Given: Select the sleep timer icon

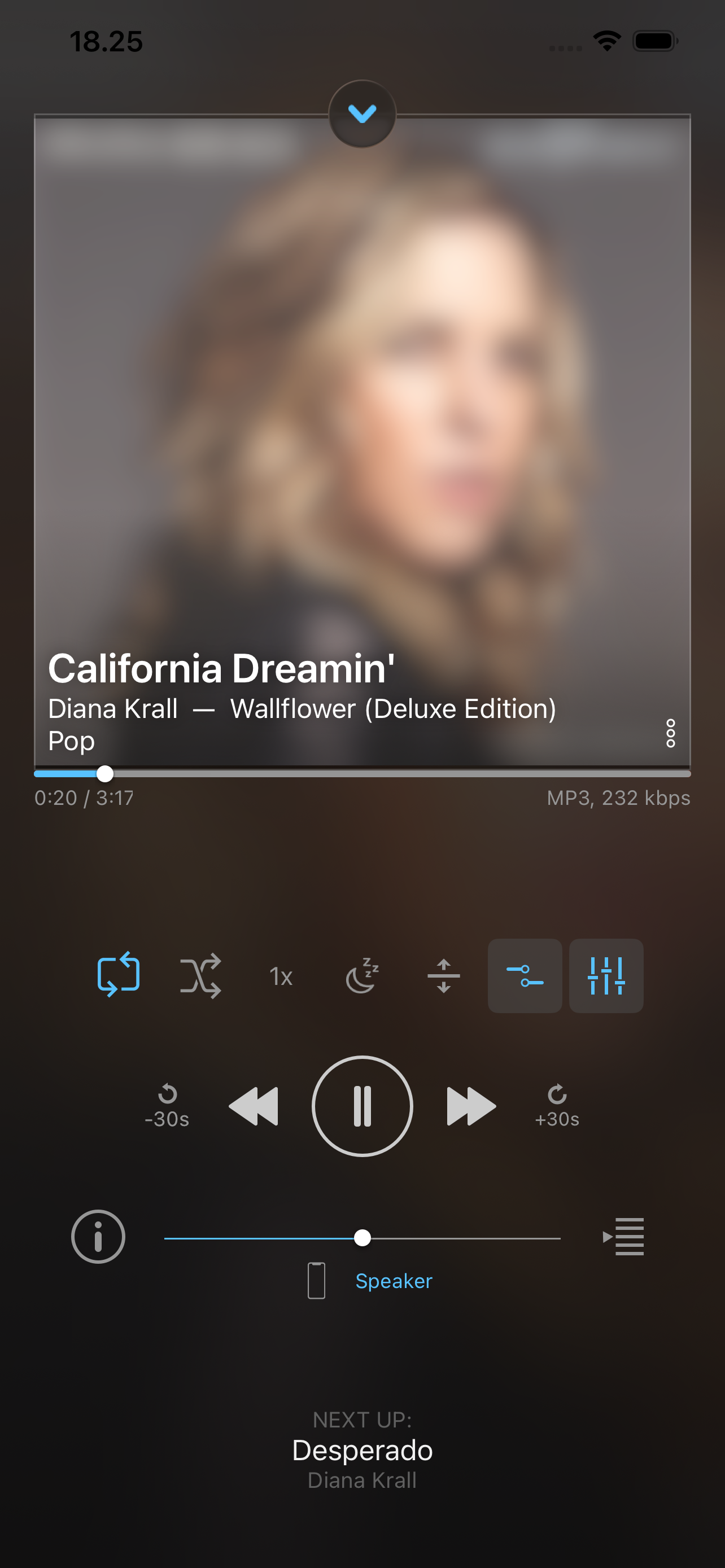Looking at the screenshot, I should [362, 976].
